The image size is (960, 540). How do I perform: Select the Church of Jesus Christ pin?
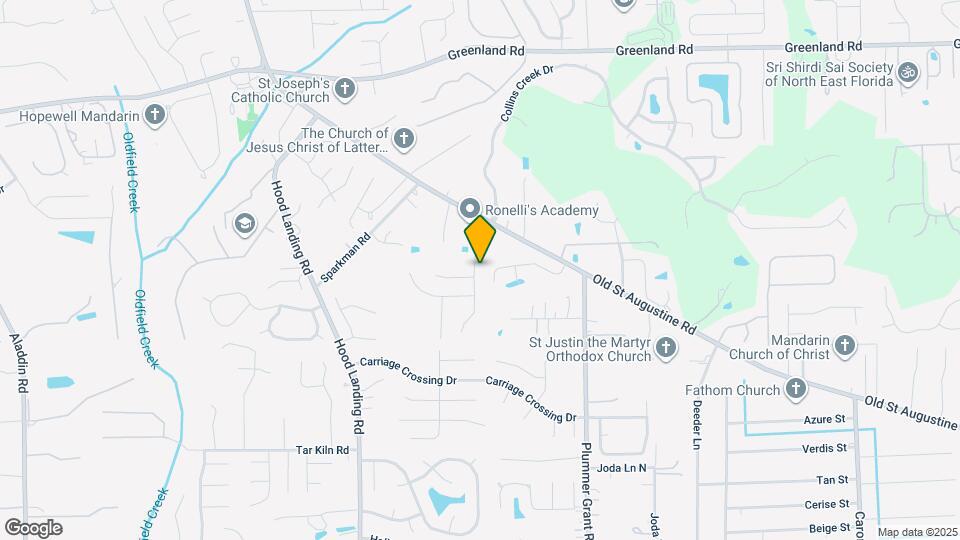403,139
